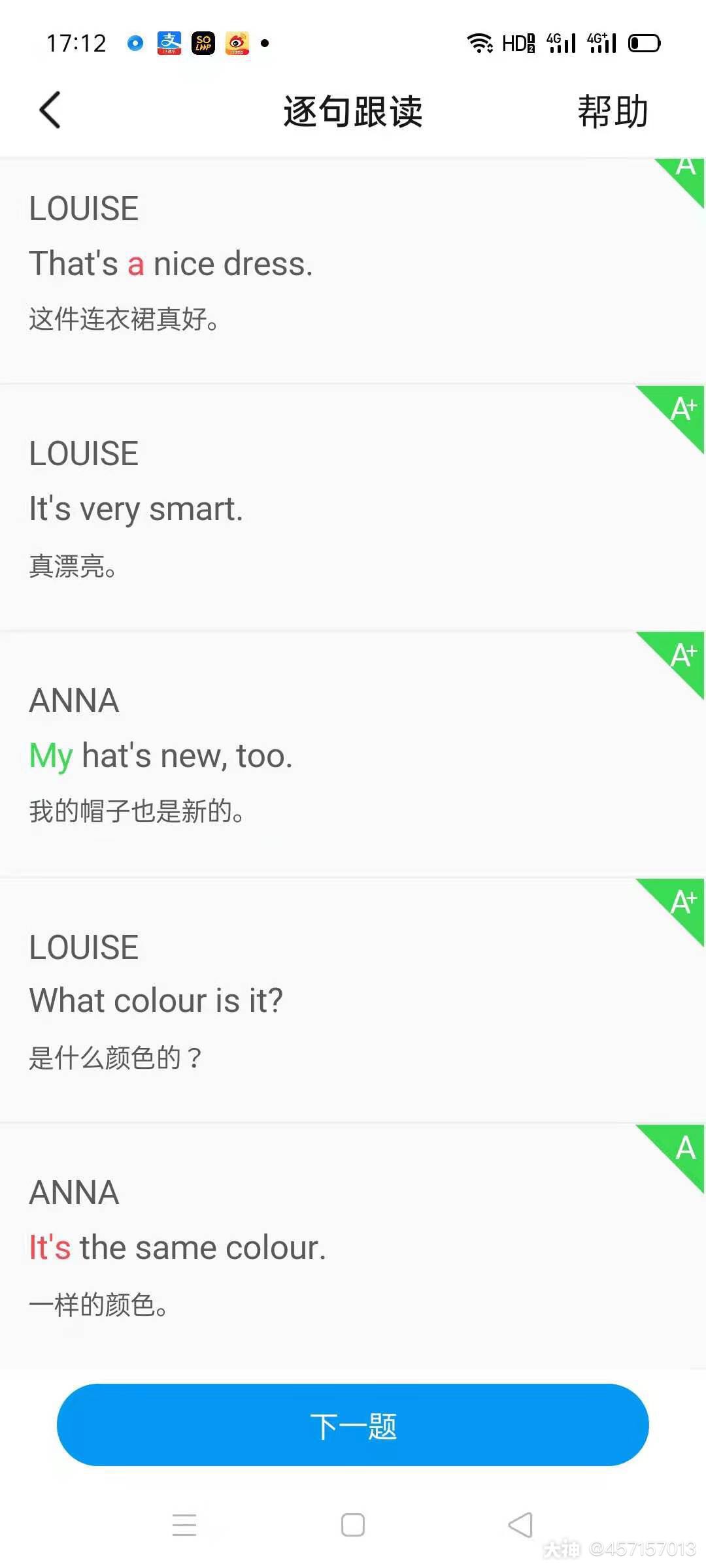Open recent apps from navigation bar
Image resolution: width=706 pixels, height=1568 pixels.
click(184, 1526)
